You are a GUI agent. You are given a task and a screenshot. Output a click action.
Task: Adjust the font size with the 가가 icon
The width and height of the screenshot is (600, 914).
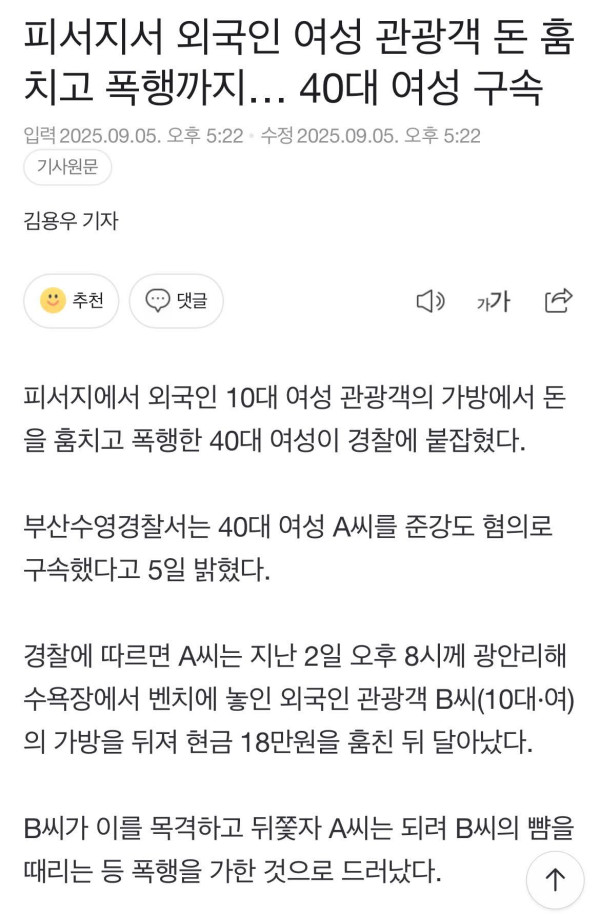click(493, 301)
